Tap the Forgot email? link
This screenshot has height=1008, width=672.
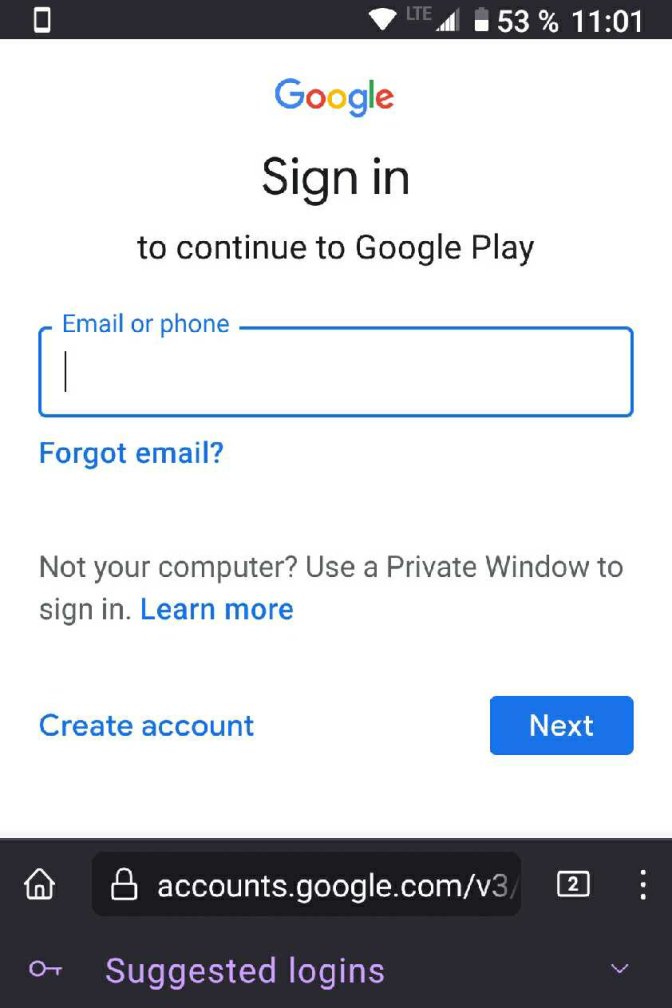(x=131, y=453)
